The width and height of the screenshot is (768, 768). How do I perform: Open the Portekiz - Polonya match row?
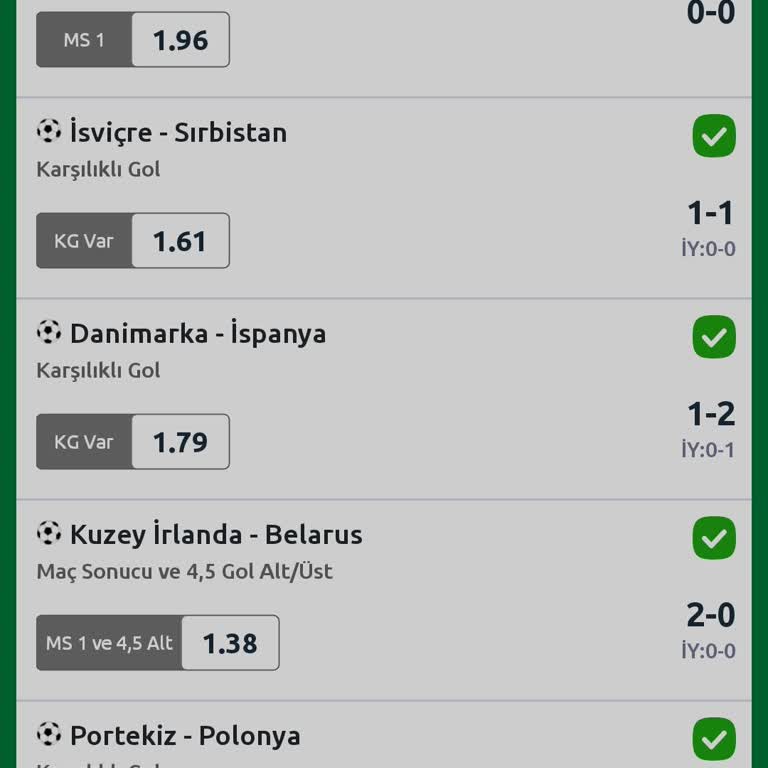tap(185, 735)
